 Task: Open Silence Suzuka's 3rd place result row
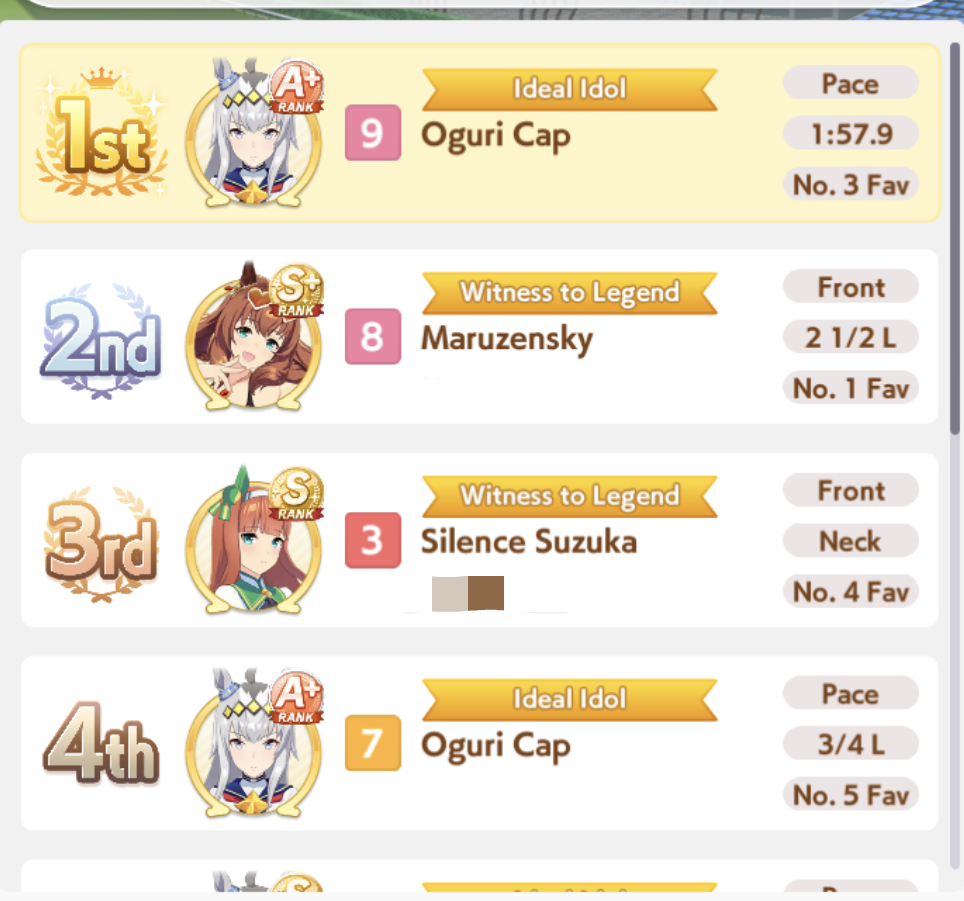pos(480,540)
